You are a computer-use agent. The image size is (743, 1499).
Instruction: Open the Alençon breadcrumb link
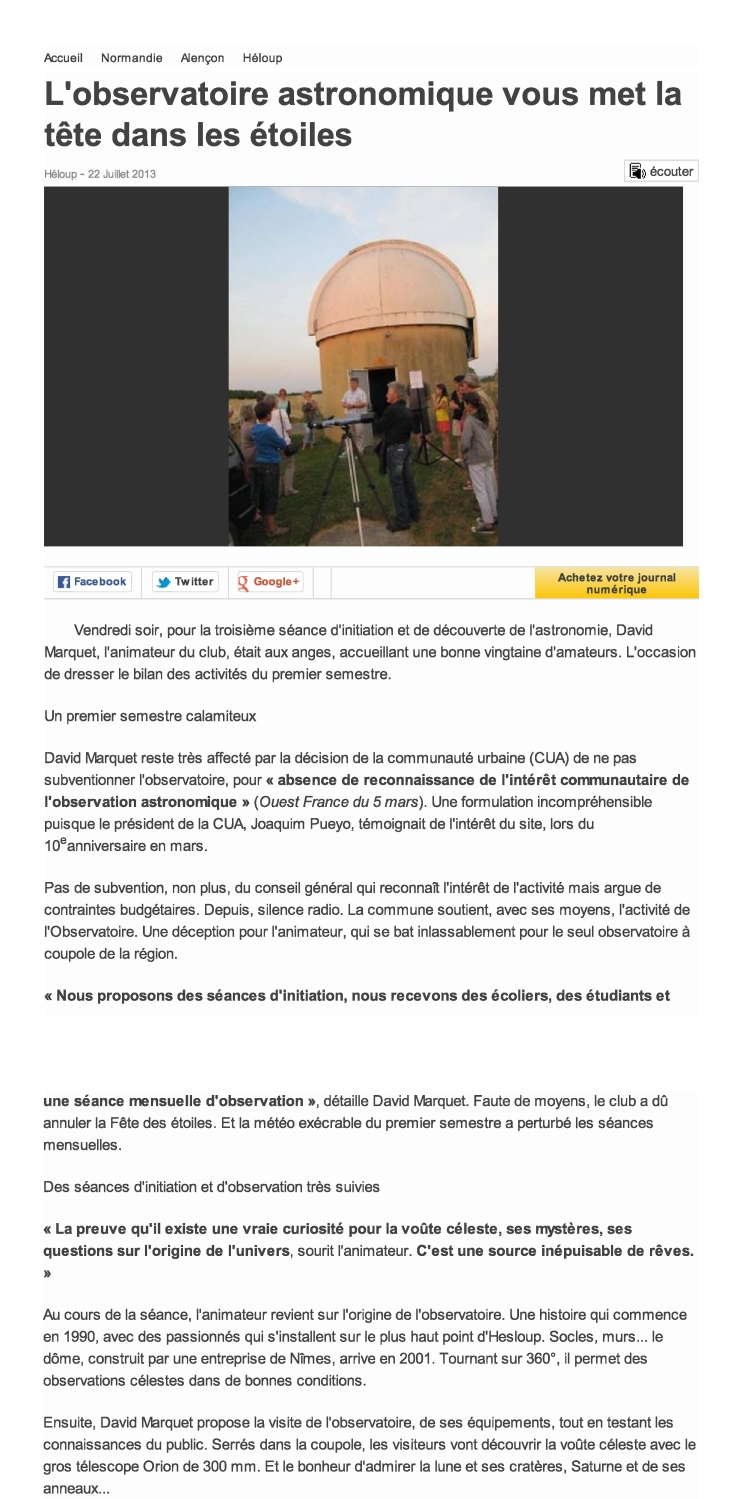pyautogui.click(x=202, y=58)
